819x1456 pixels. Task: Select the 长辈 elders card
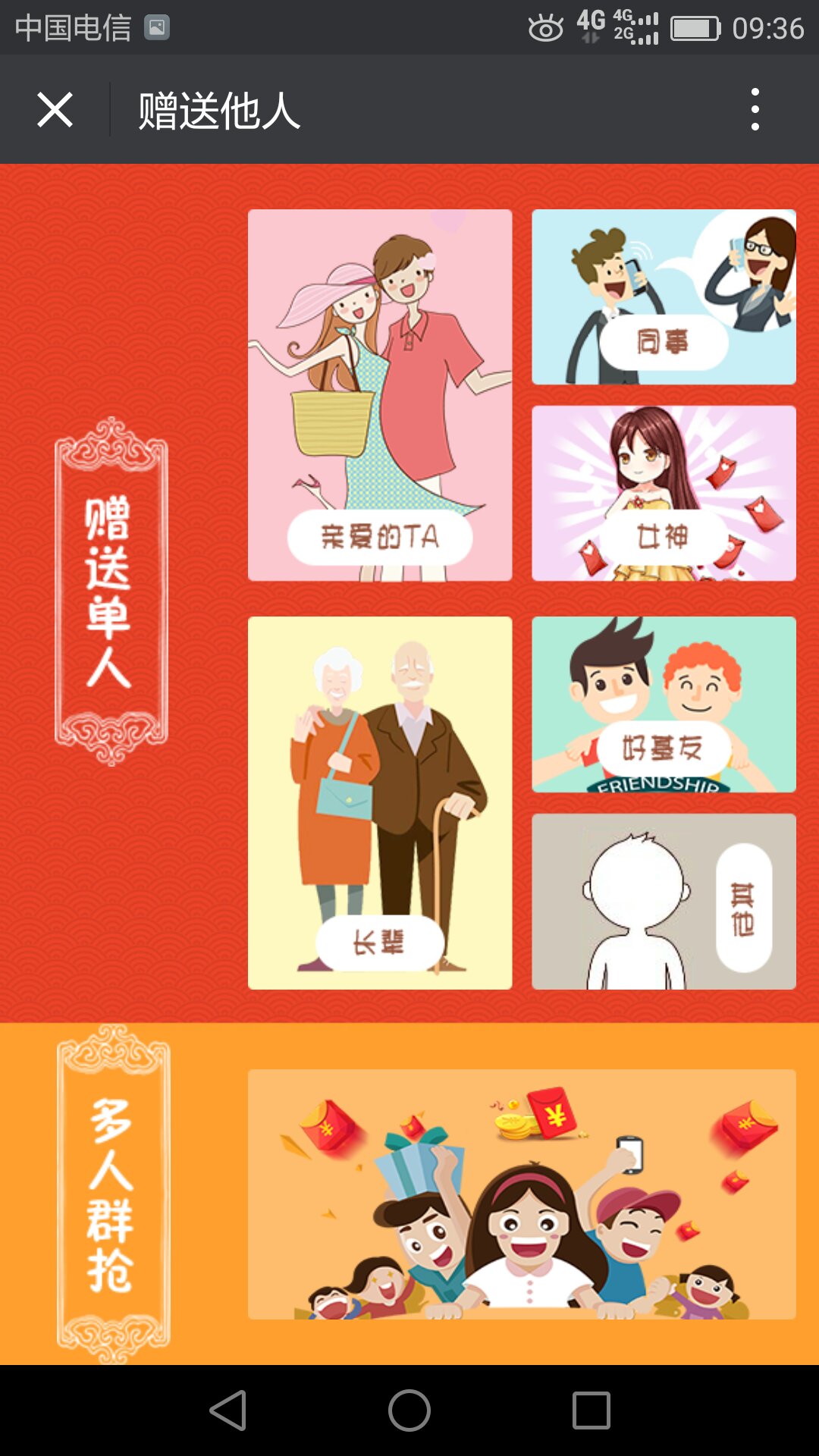click(x=380, y=803)
